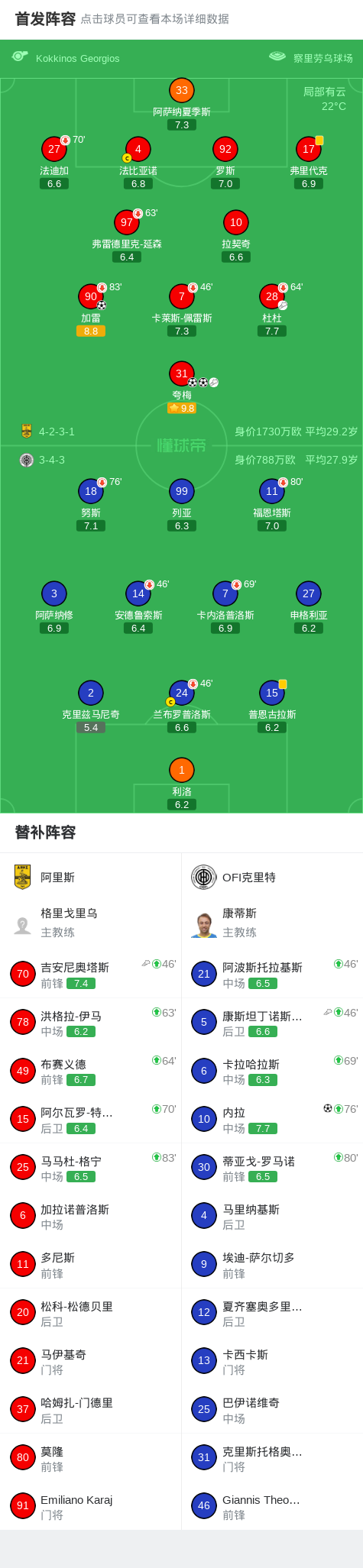Open coach 康蒂斯 profile row
Screen dimensions: 363x1568
(272, 923)
